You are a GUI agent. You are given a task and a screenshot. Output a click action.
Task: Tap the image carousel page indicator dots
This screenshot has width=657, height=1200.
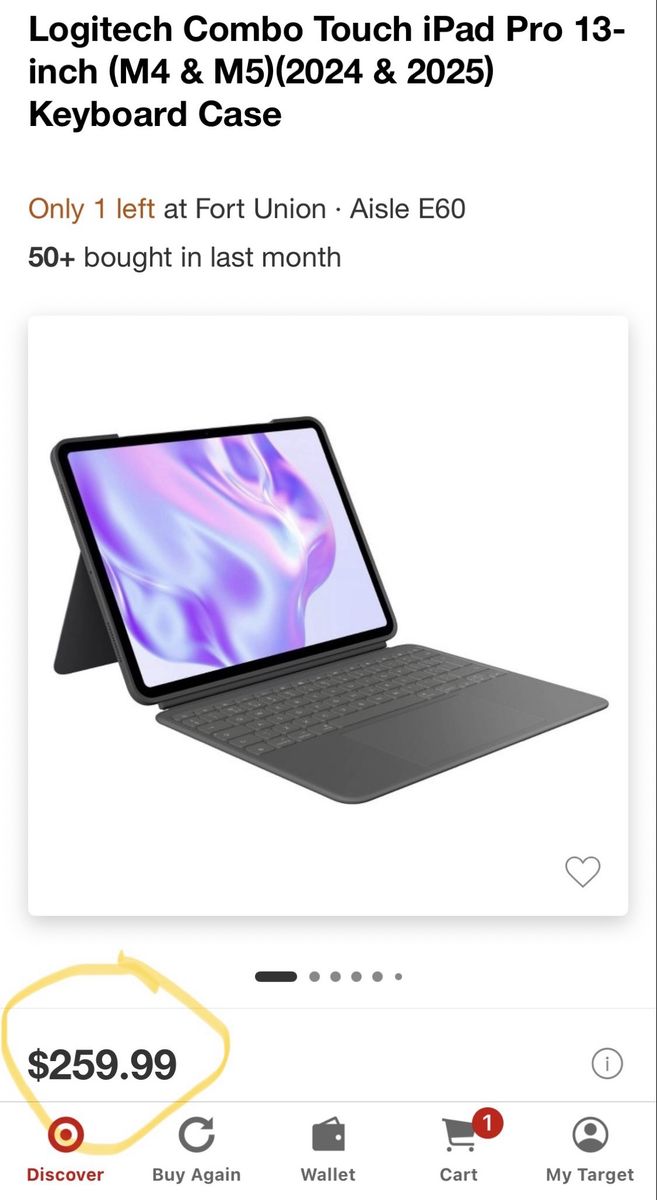click(328, 976)
